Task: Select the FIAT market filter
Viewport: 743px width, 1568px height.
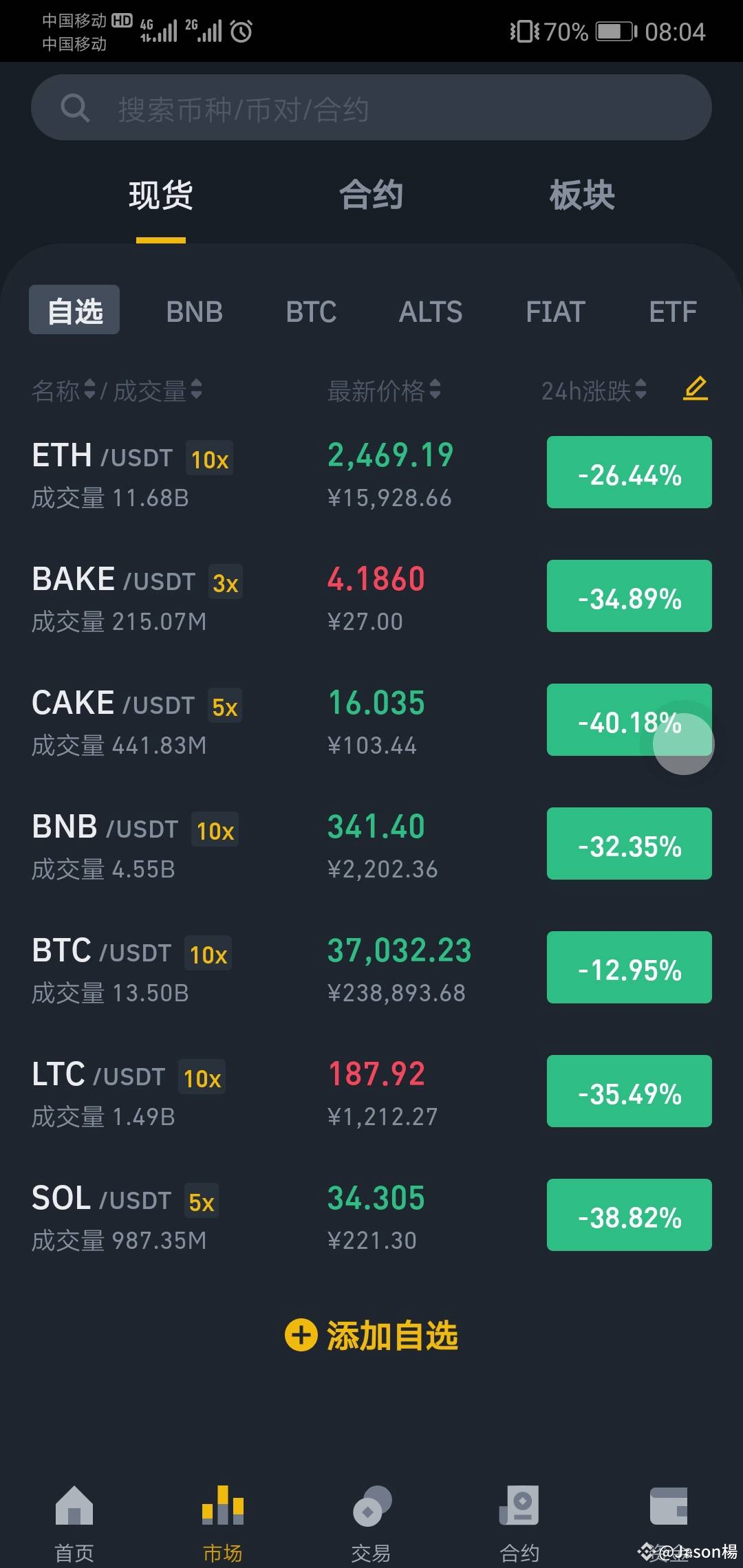Action: (555, 312)
